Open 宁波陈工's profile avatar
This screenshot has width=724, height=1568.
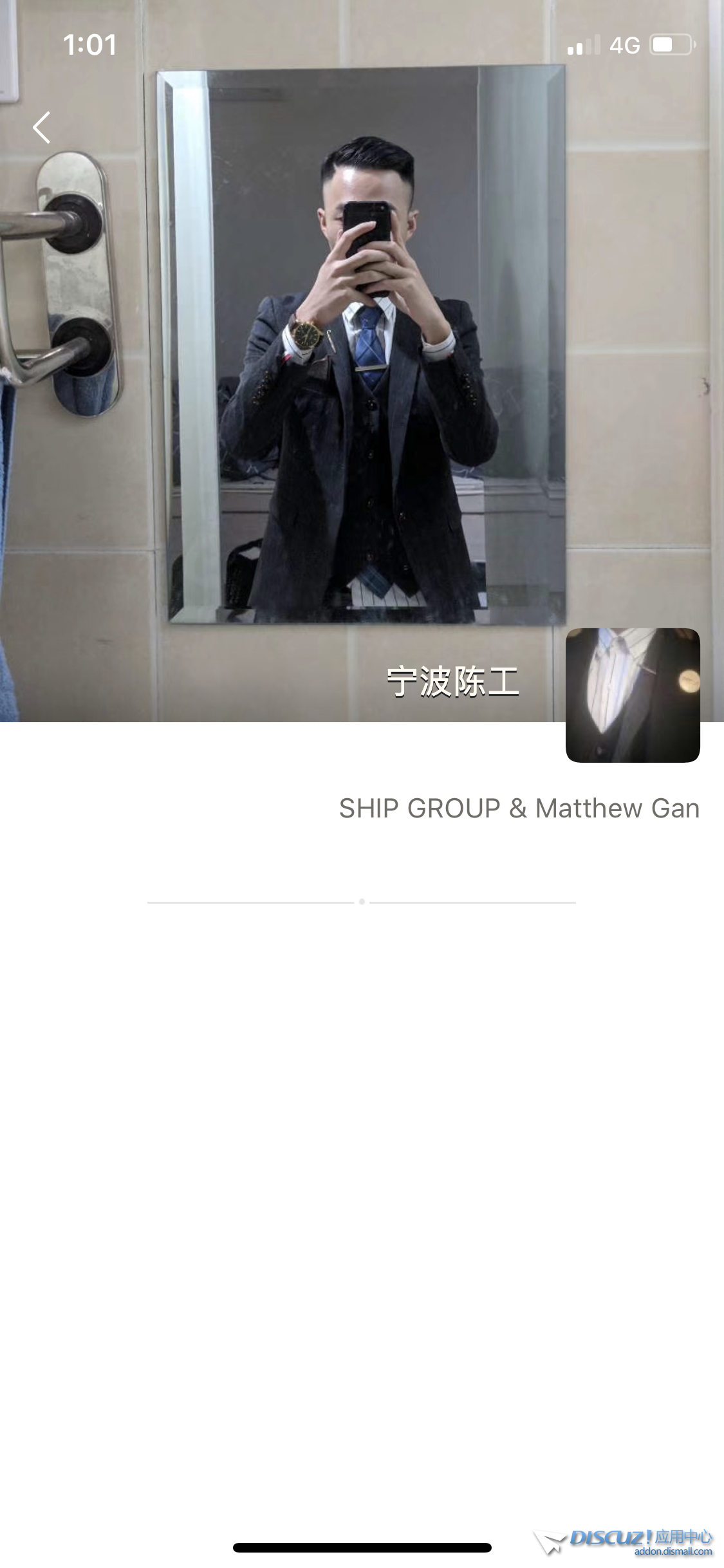point(632,695)
